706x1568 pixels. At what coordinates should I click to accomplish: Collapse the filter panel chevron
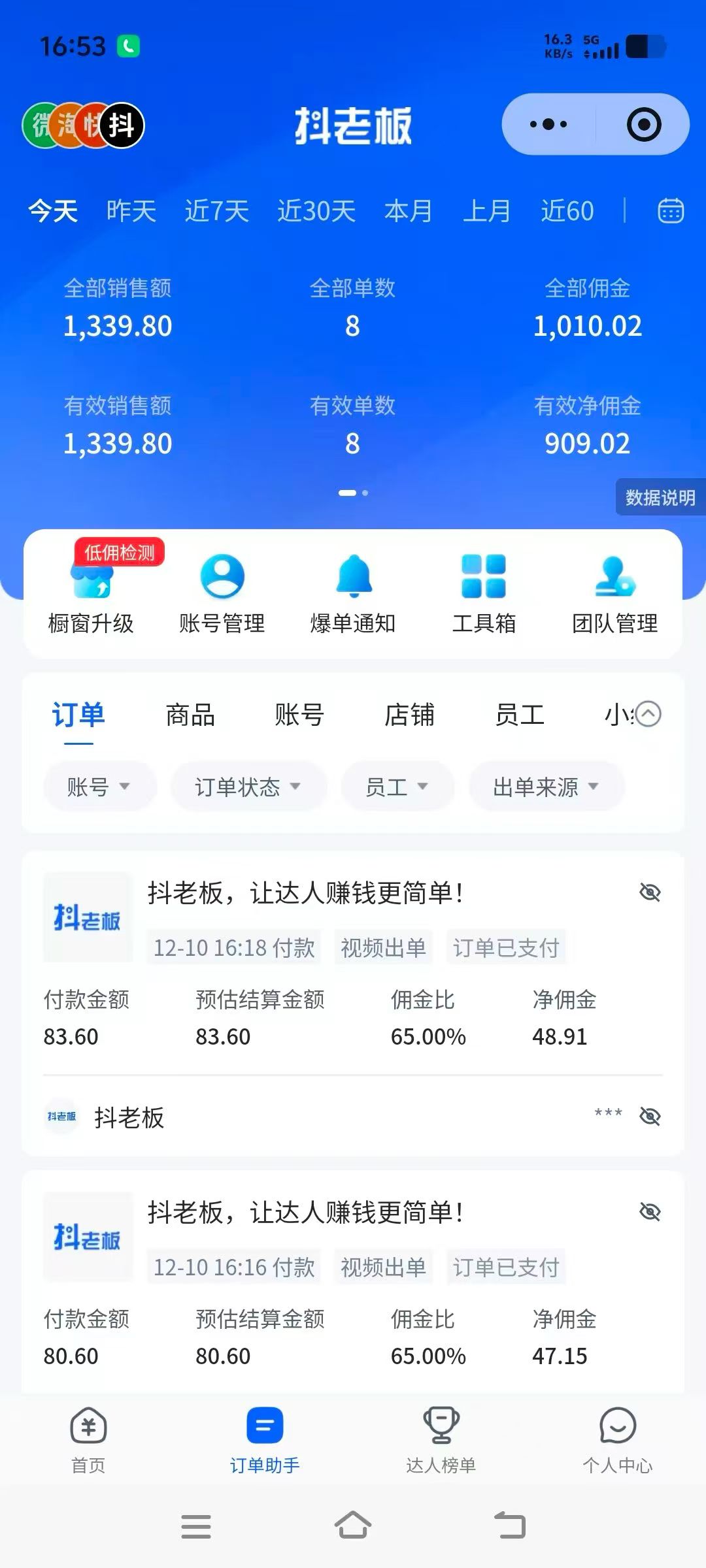click(648, 714)
